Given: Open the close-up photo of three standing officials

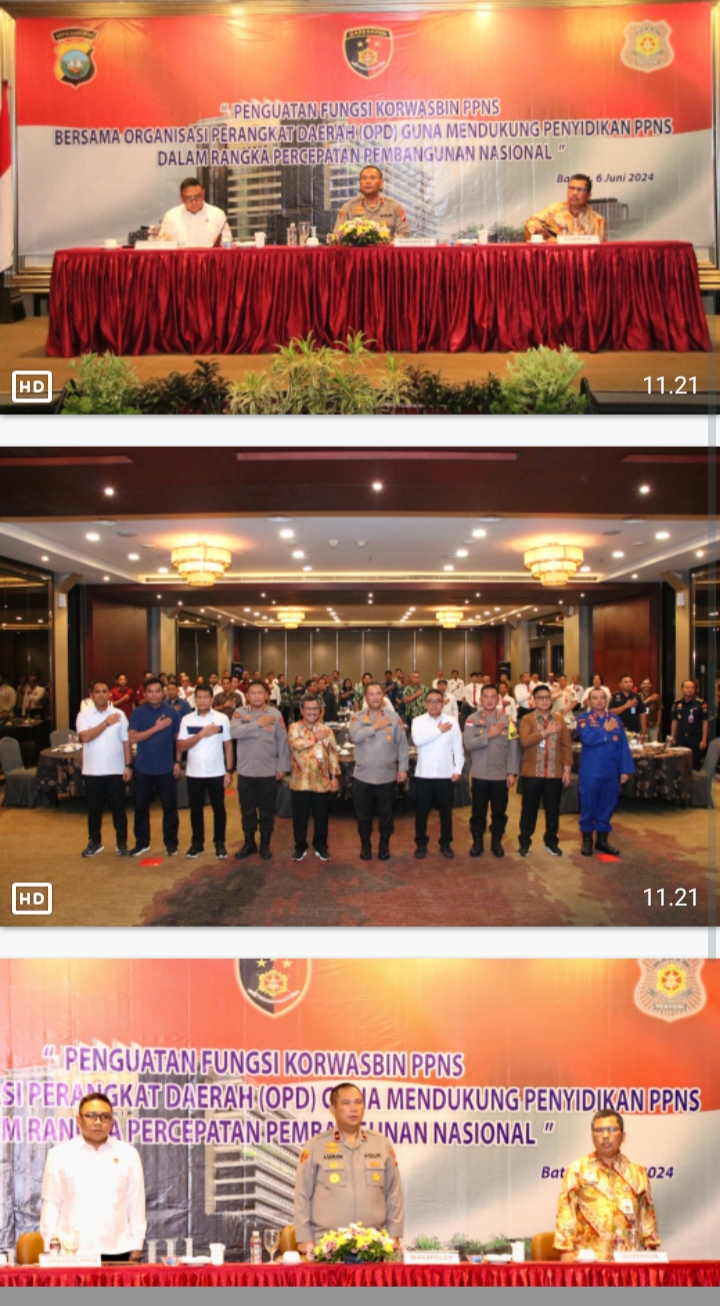Looking at the screenshot, I should [x=360, y=1120].
